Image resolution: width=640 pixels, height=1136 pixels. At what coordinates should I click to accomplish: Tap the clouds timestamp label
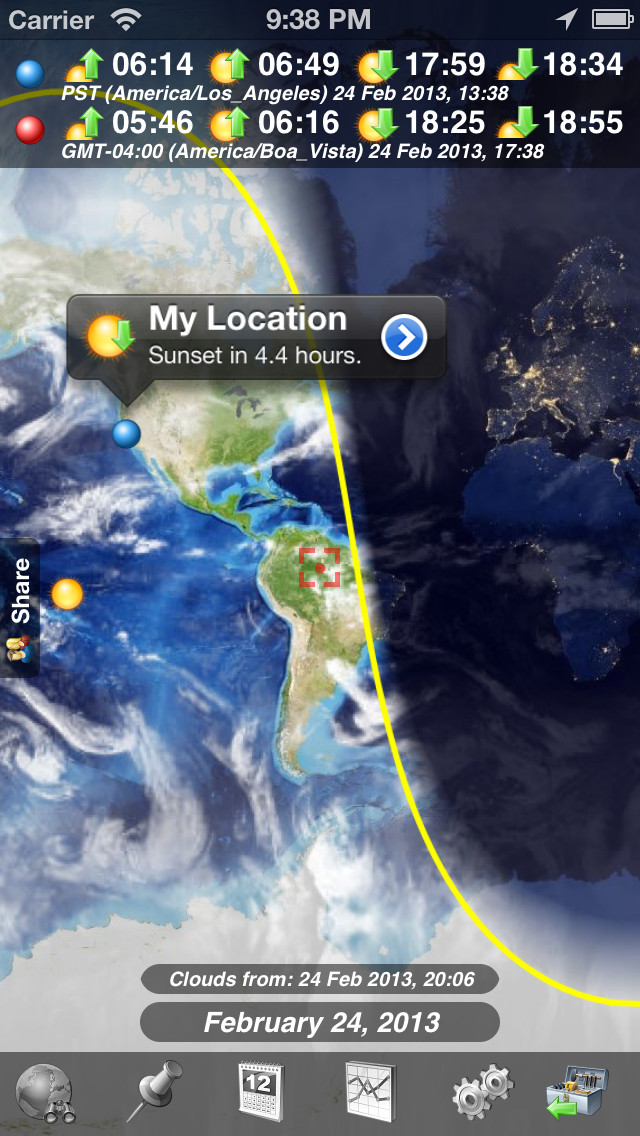(x=320, y=979)
